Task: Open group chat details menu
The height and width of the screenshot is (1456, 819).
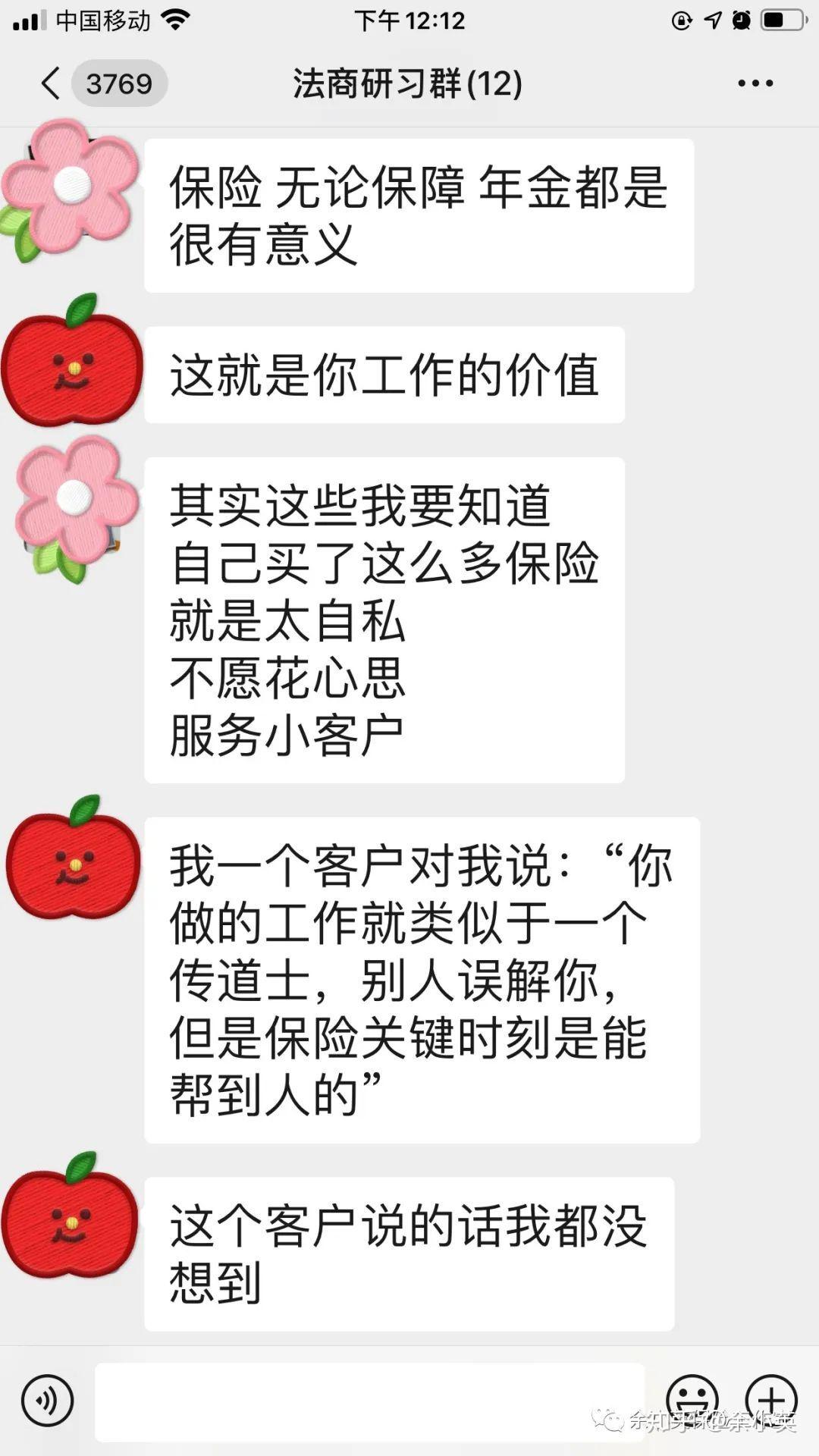Action: 755,83
